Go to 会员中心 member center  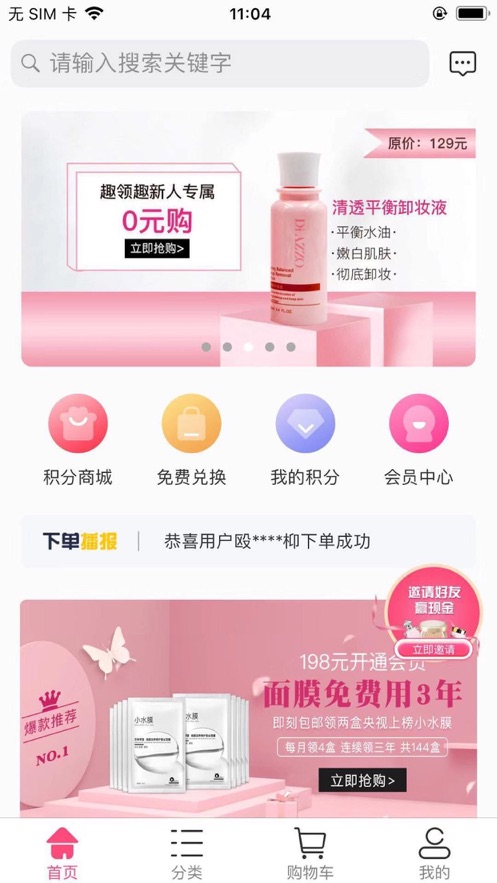coord(419,439)
